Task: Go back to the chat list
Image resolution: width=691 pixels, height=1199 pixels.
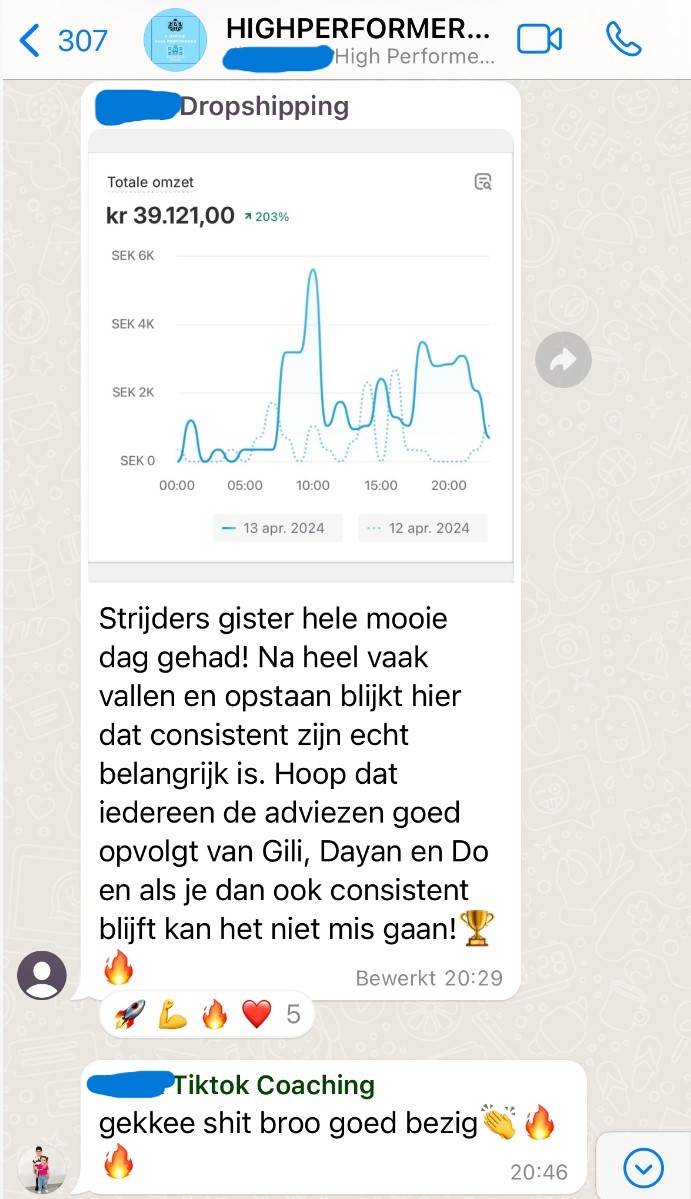Action: coord(63,40)
